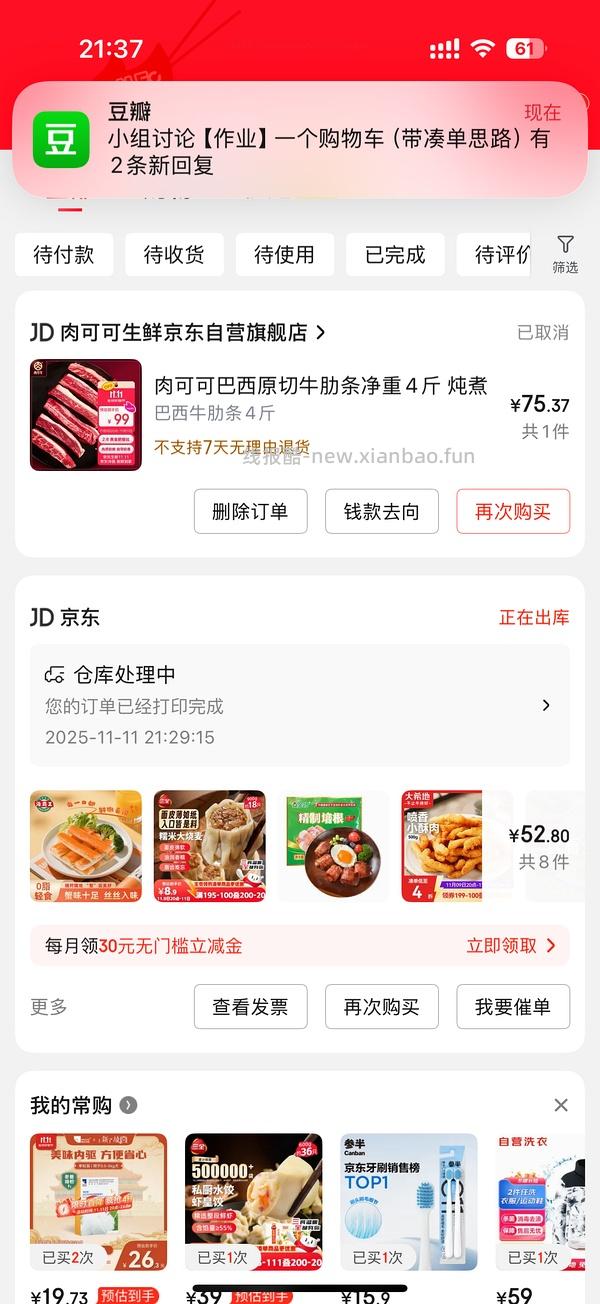Viewport: 600px width, 1304px height.
Task: Open the 仓库处理中 logistics status row
Action: pyautogui.click(x=300, y=705)
